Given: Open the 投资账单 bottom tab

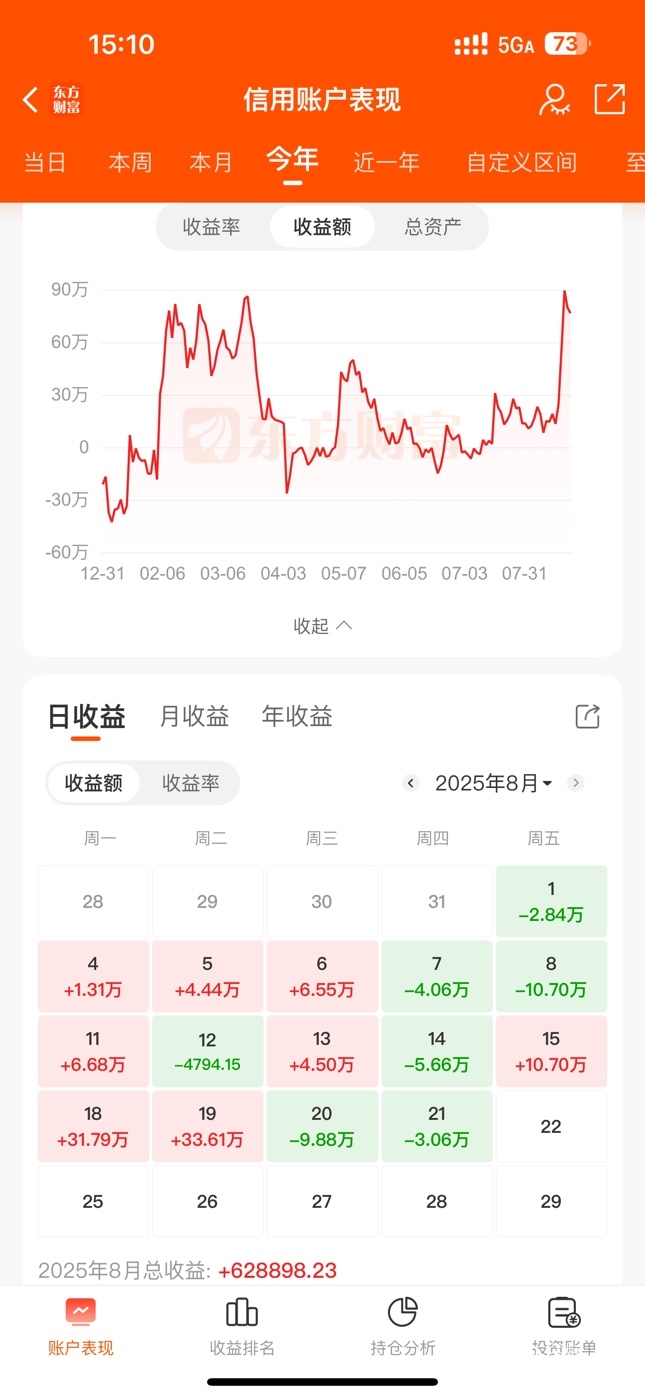Looking at the screenshot, I should [x=564, y=1326].
